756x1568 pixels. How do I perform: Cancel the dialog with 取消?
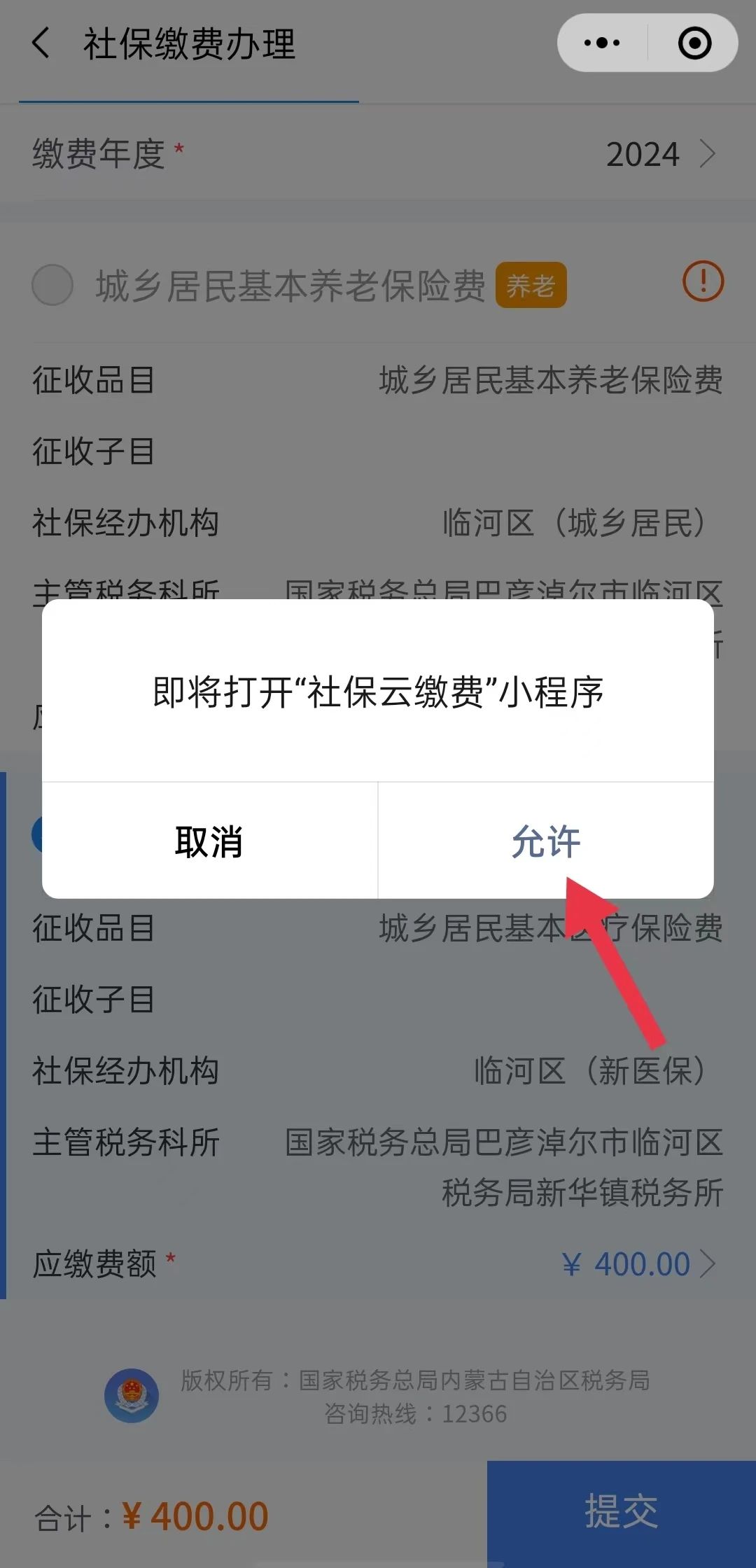(209, 841)
